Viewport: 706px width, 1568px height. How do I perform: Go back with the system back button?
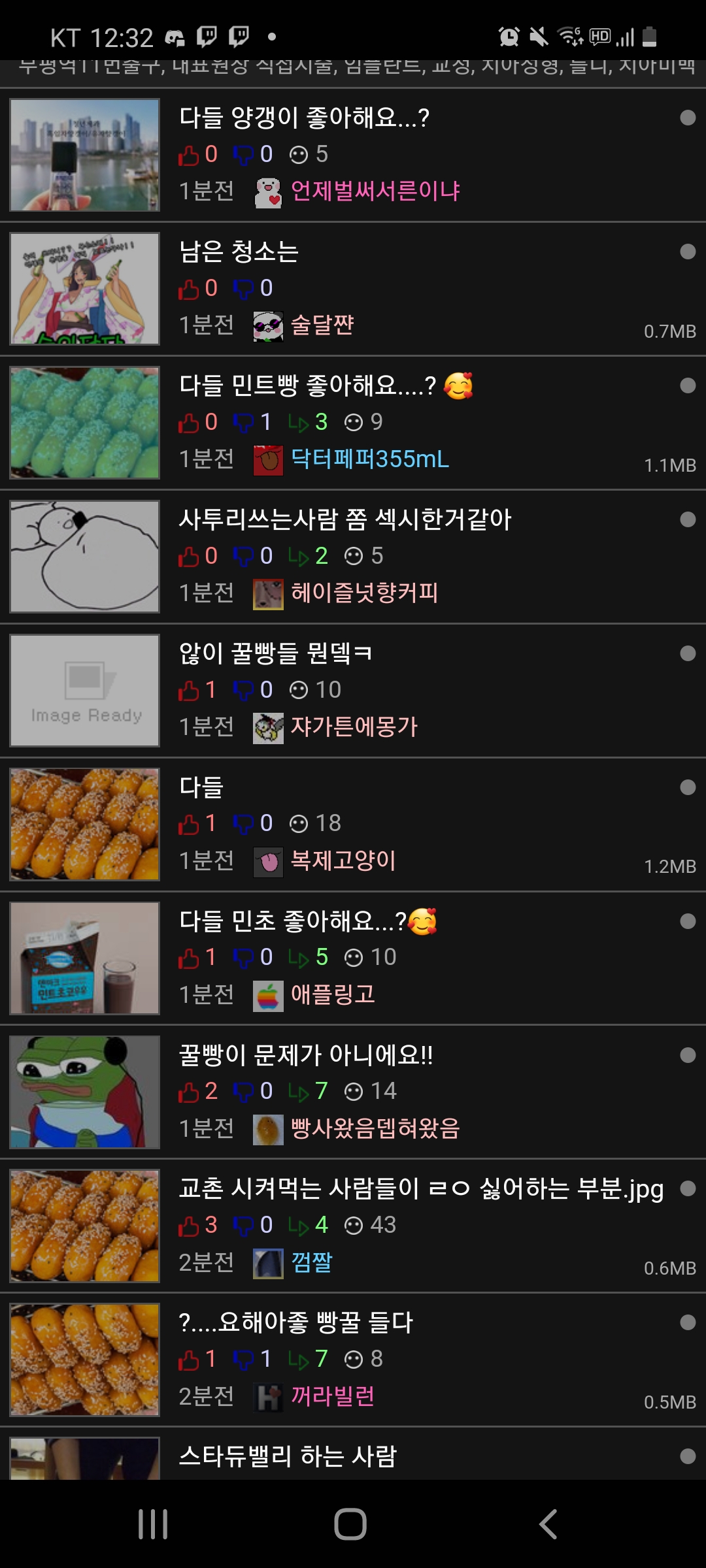coord(548,1524)
